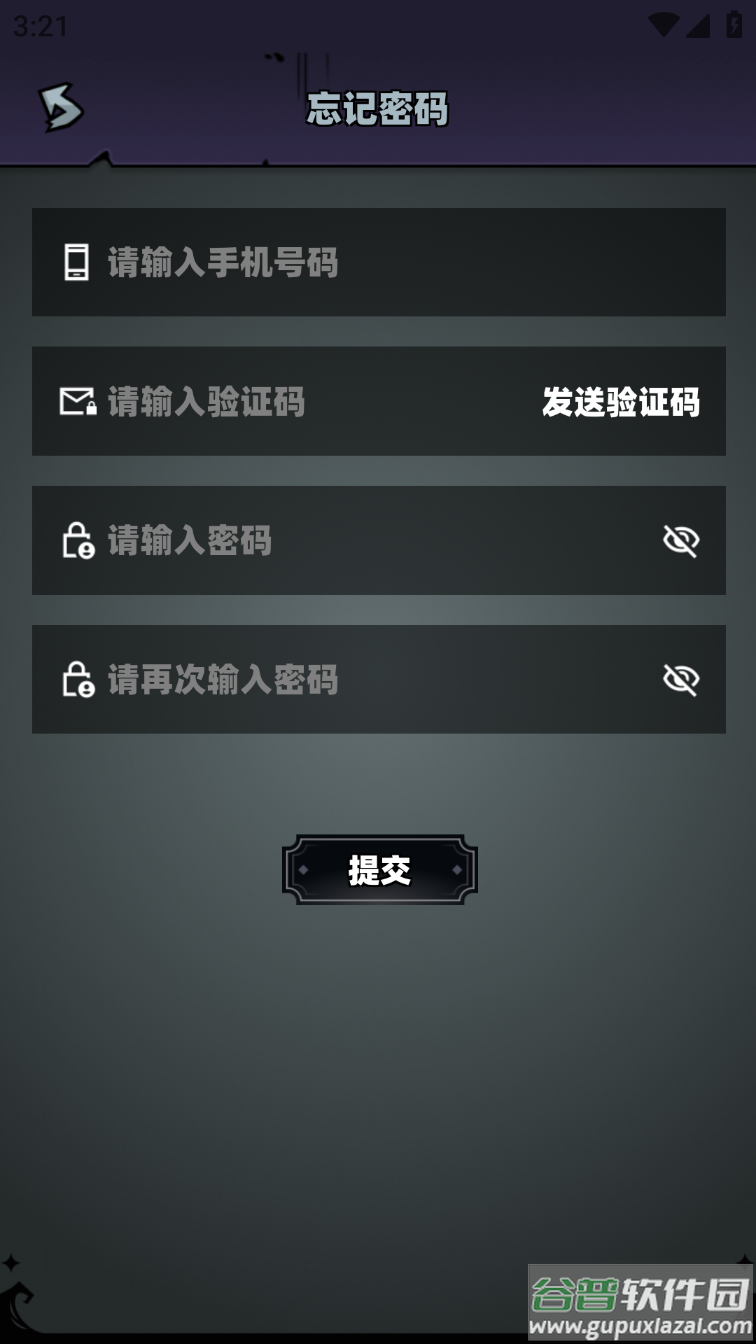The image size is (756, 1344).
Task: Click the envelope icon in the verification code field
Action: click(x=76, y=401)
